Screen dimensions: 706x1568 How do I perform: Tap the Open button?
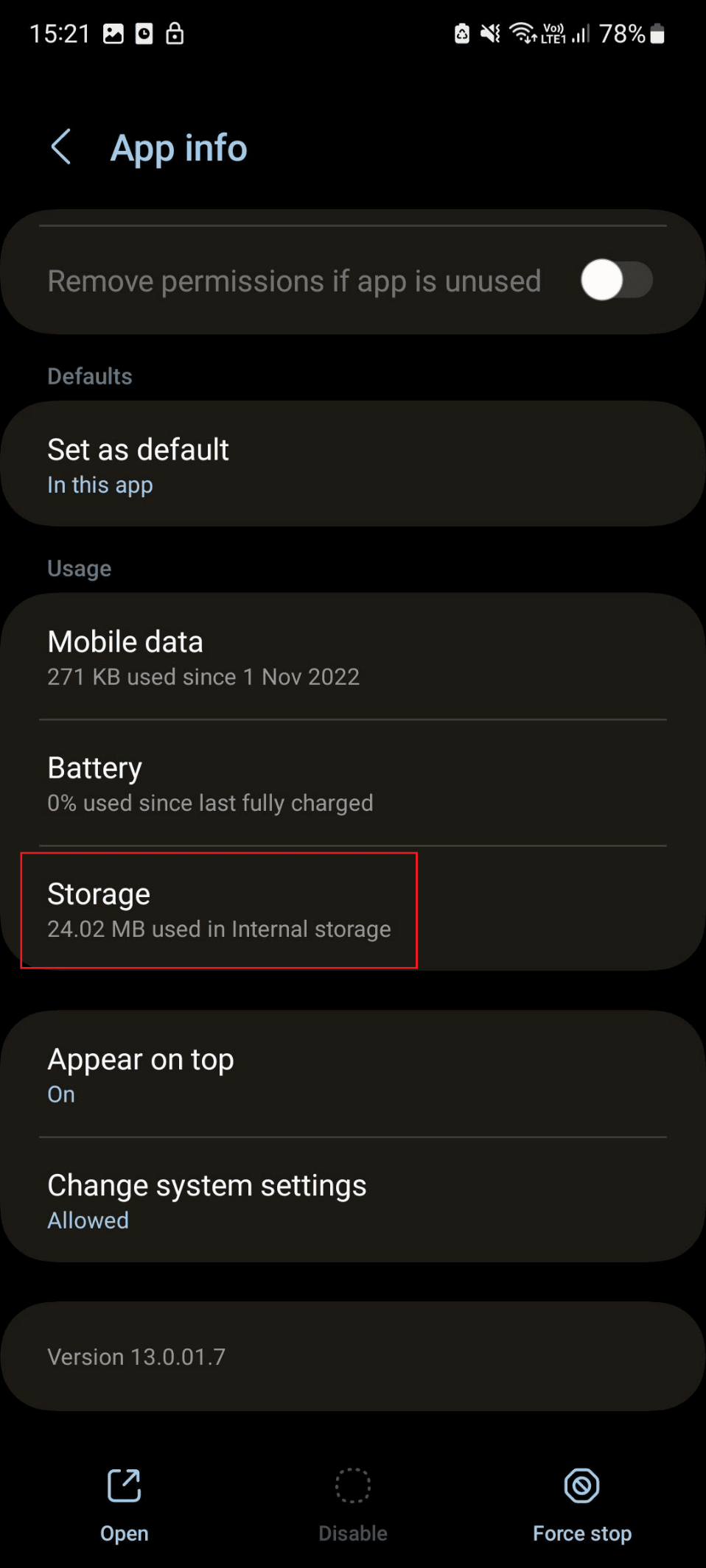click(125, 1504)
